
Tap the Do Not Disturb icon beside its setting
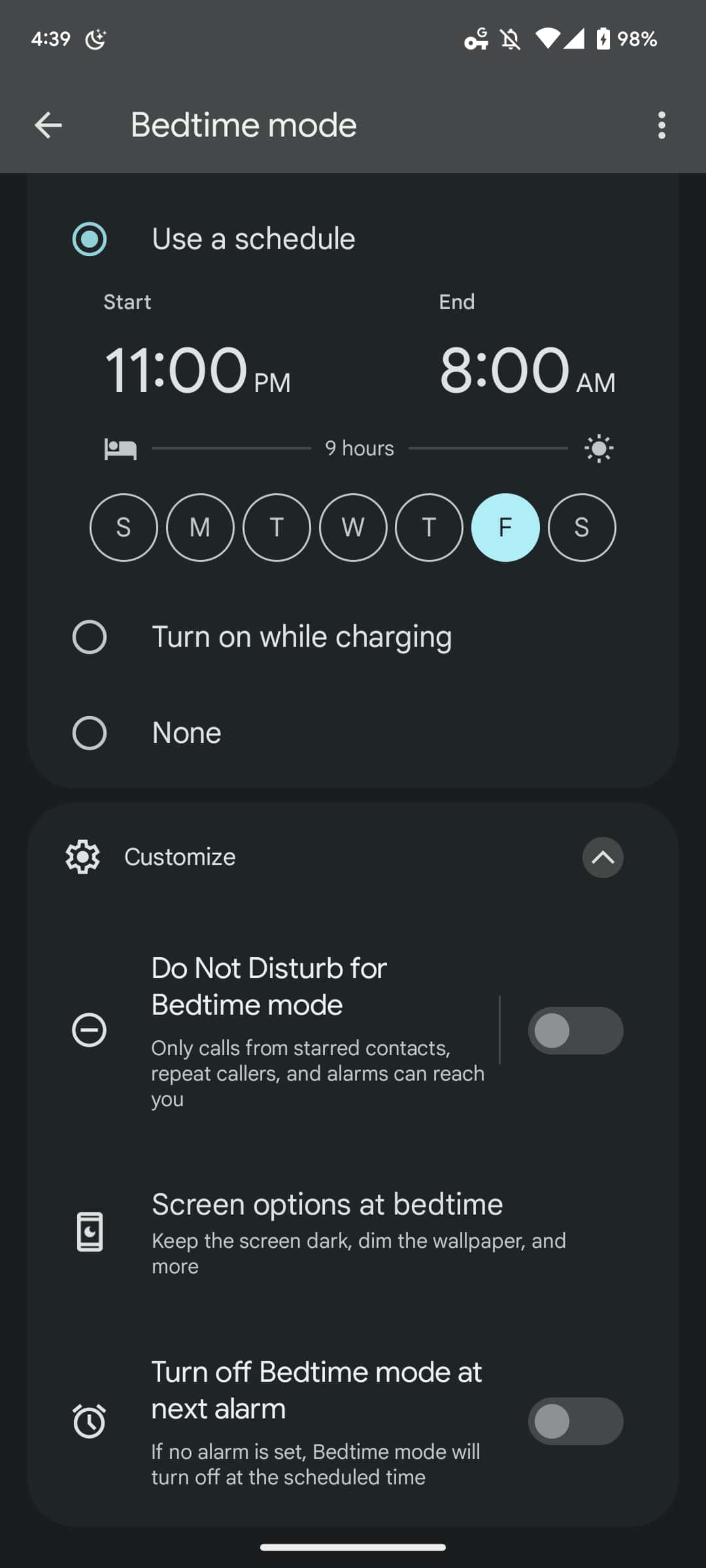[90, 1030]
